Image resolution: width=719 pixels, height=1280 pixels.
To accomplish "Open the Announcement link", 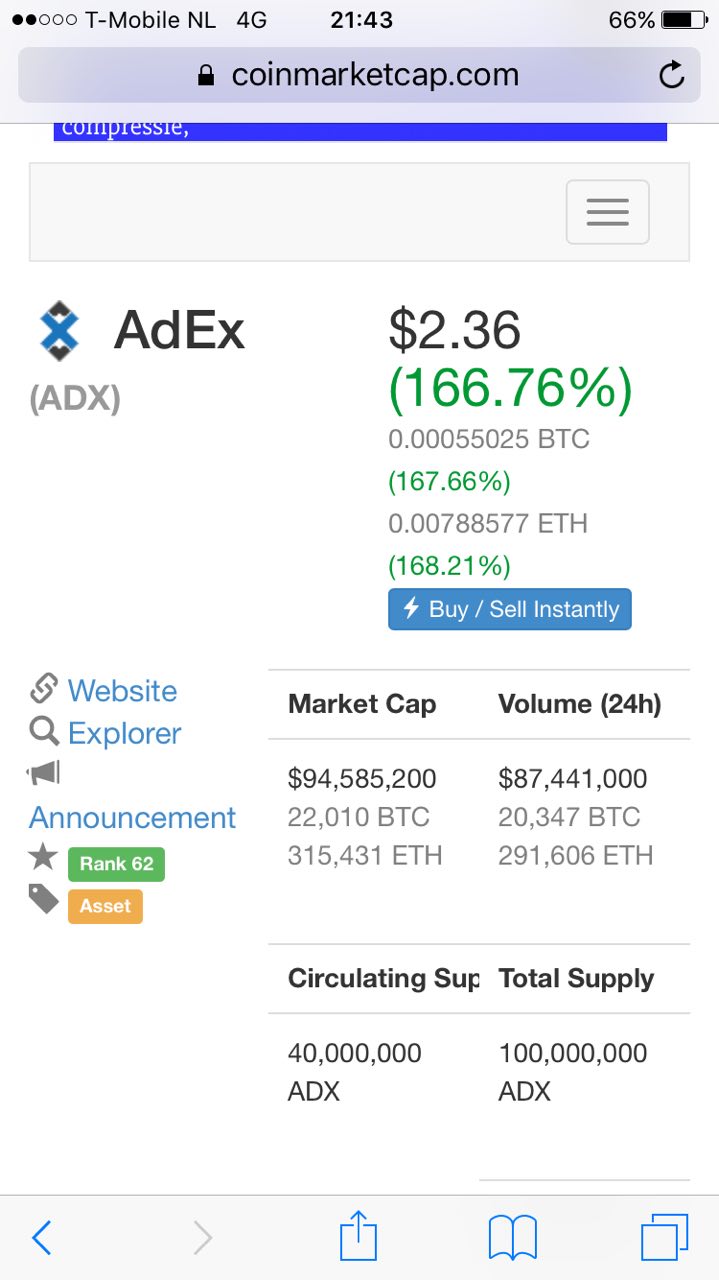I will (132, 817).
